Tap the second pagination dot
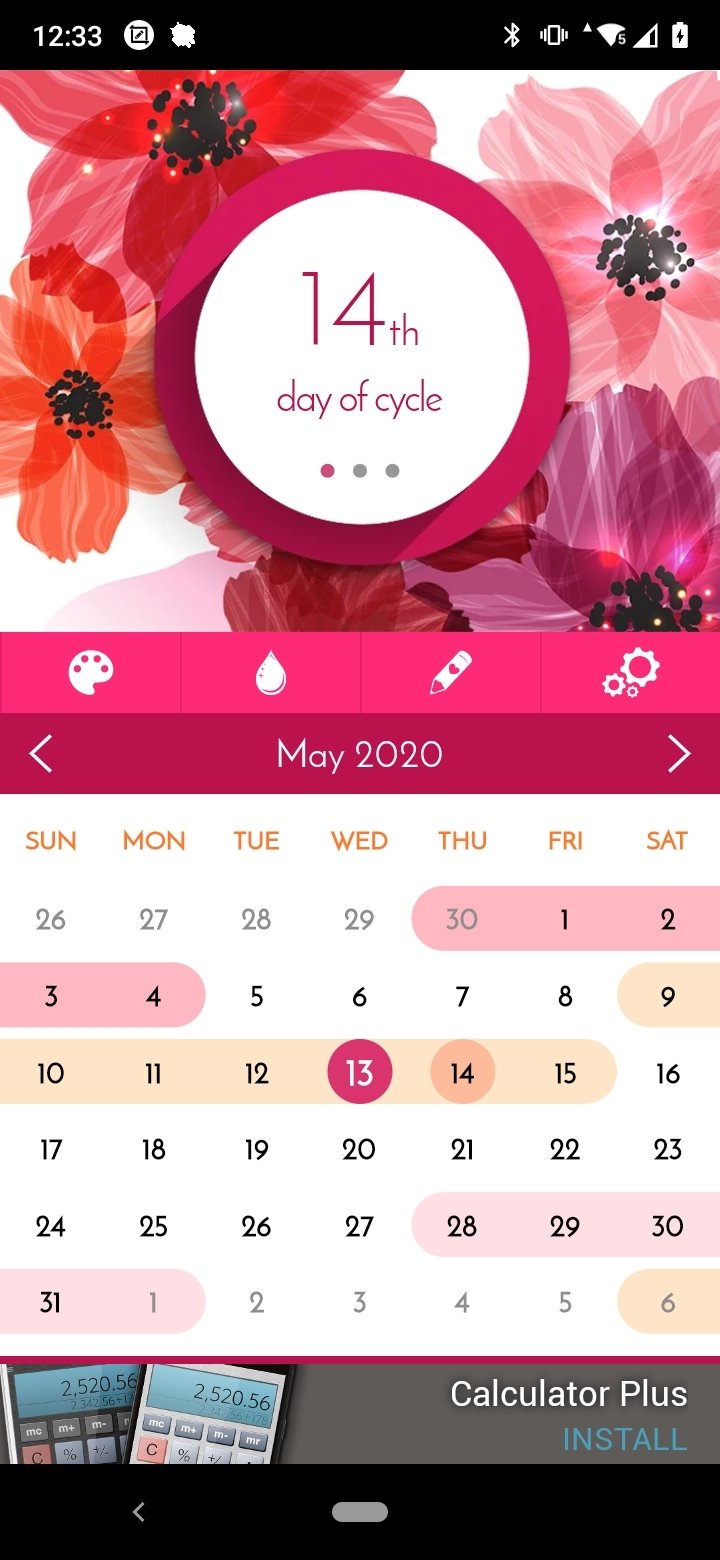The width and height of the screenshot is (720, 1560). click(x=359, y=468)
